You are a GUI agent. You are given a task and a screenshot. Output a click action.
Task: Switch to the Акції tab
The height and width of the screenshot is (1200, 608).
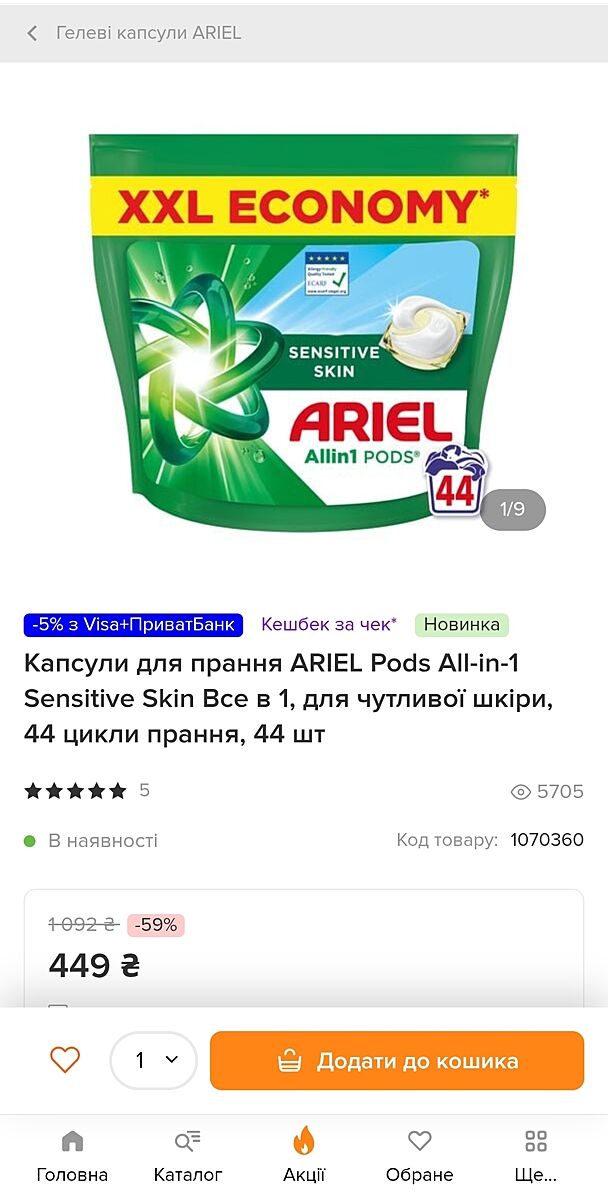point(304,1155)
